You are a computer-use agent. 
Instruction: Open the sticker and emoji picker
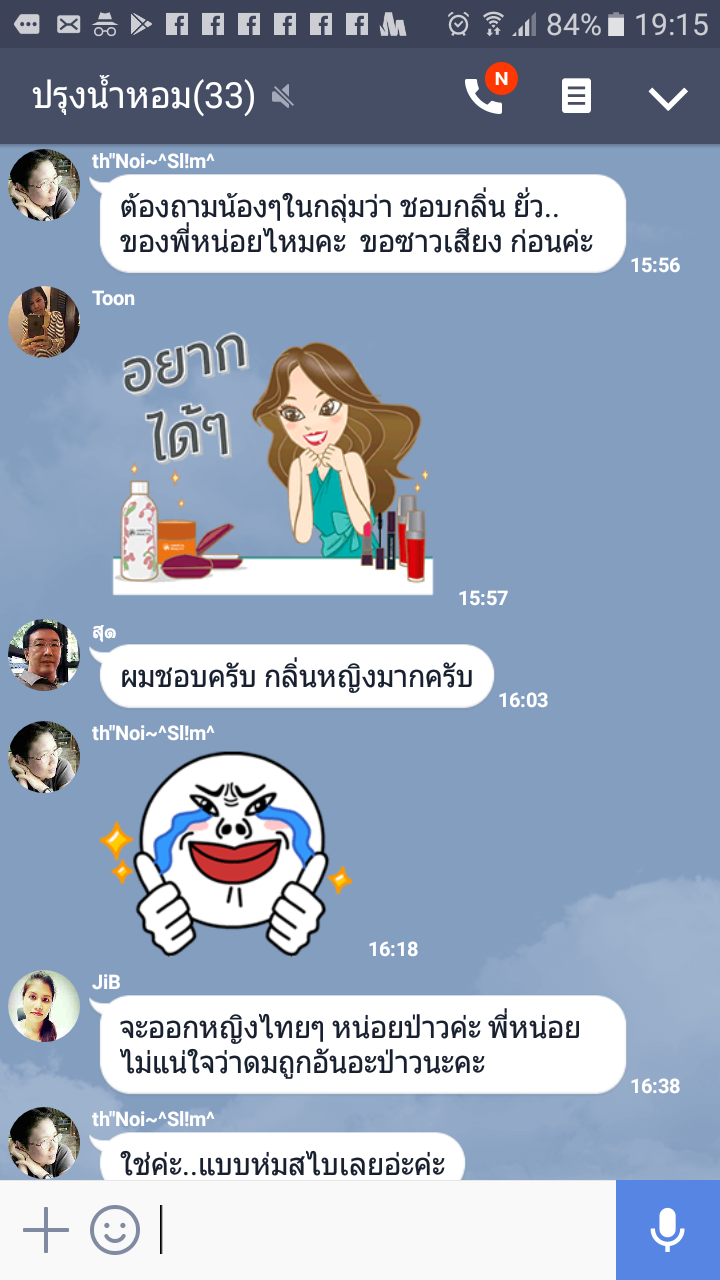(115, 1230)
